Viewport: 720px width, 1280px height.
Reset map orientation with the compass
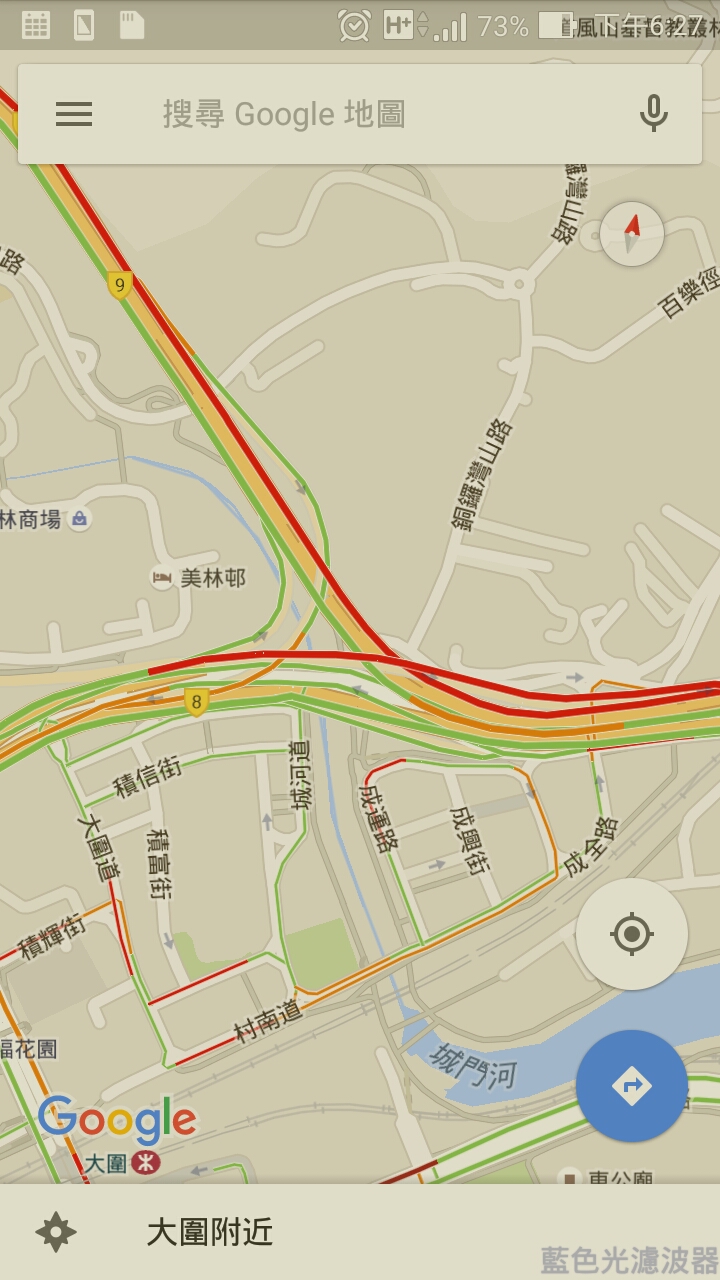pos(632,234)
